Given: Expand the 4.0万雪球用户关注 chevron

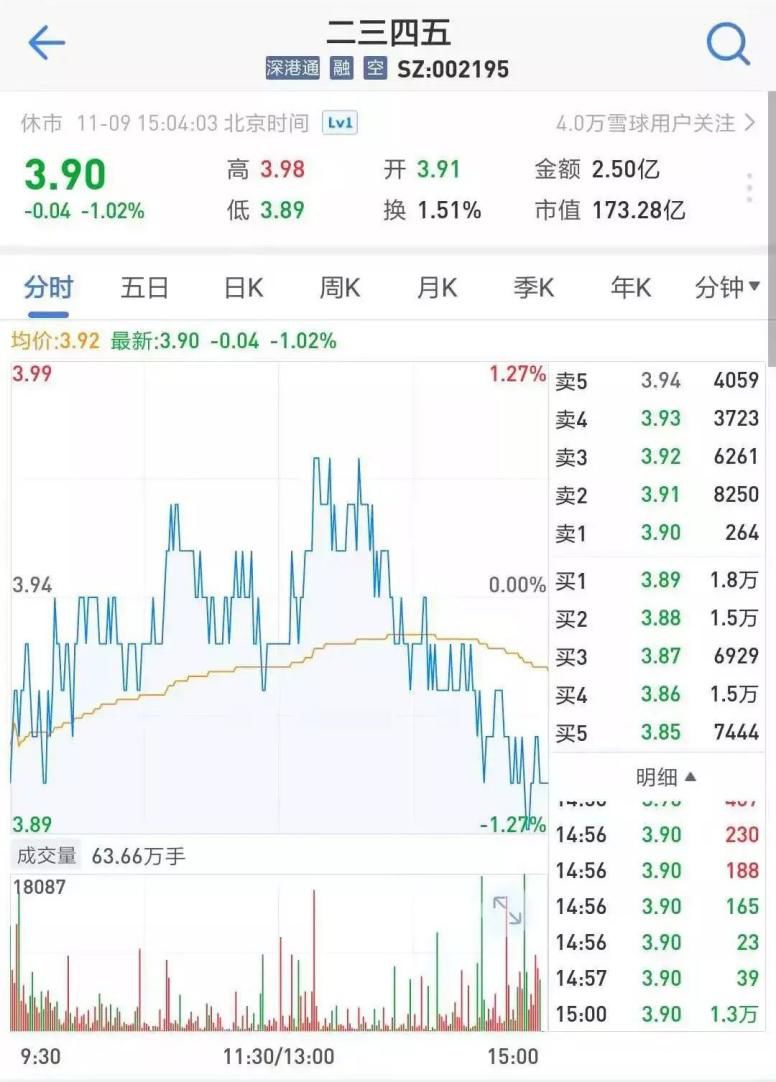Looking at the screenshot, I should 748,122.
